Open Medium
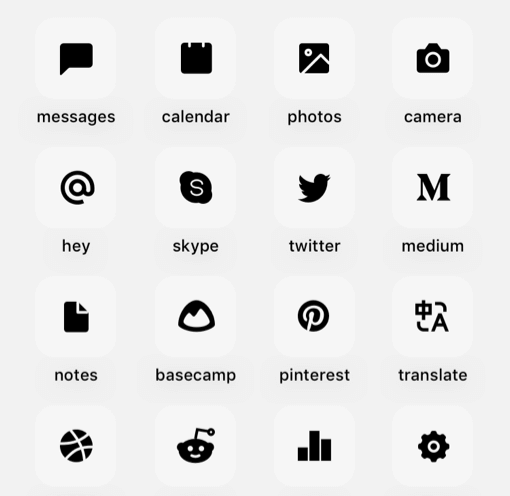This screenshot has width=510, height=496. [x=433, y=188]
